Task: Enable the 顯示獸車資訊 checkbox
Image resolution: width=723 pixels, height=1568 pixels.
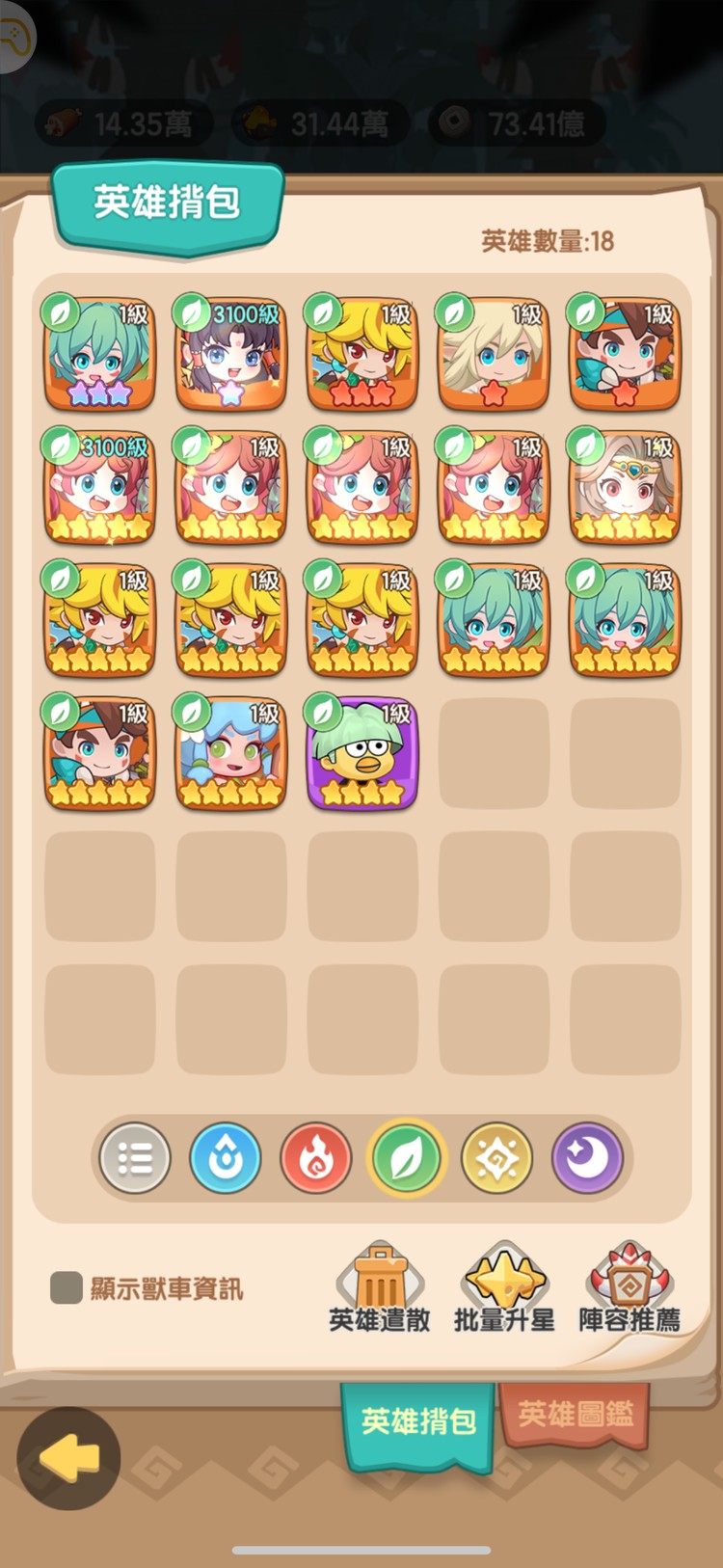Action: [67, 1287]
